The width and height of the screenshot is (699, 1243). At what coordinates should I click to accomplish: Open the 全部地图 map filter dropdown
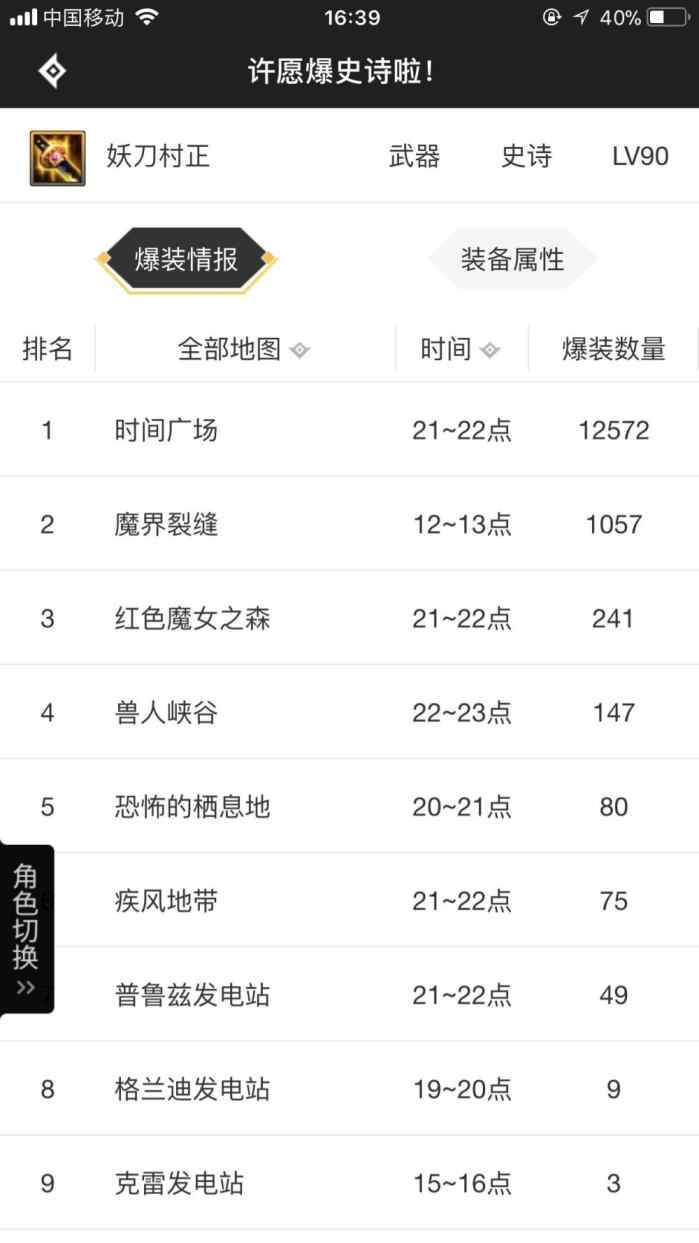244,349
